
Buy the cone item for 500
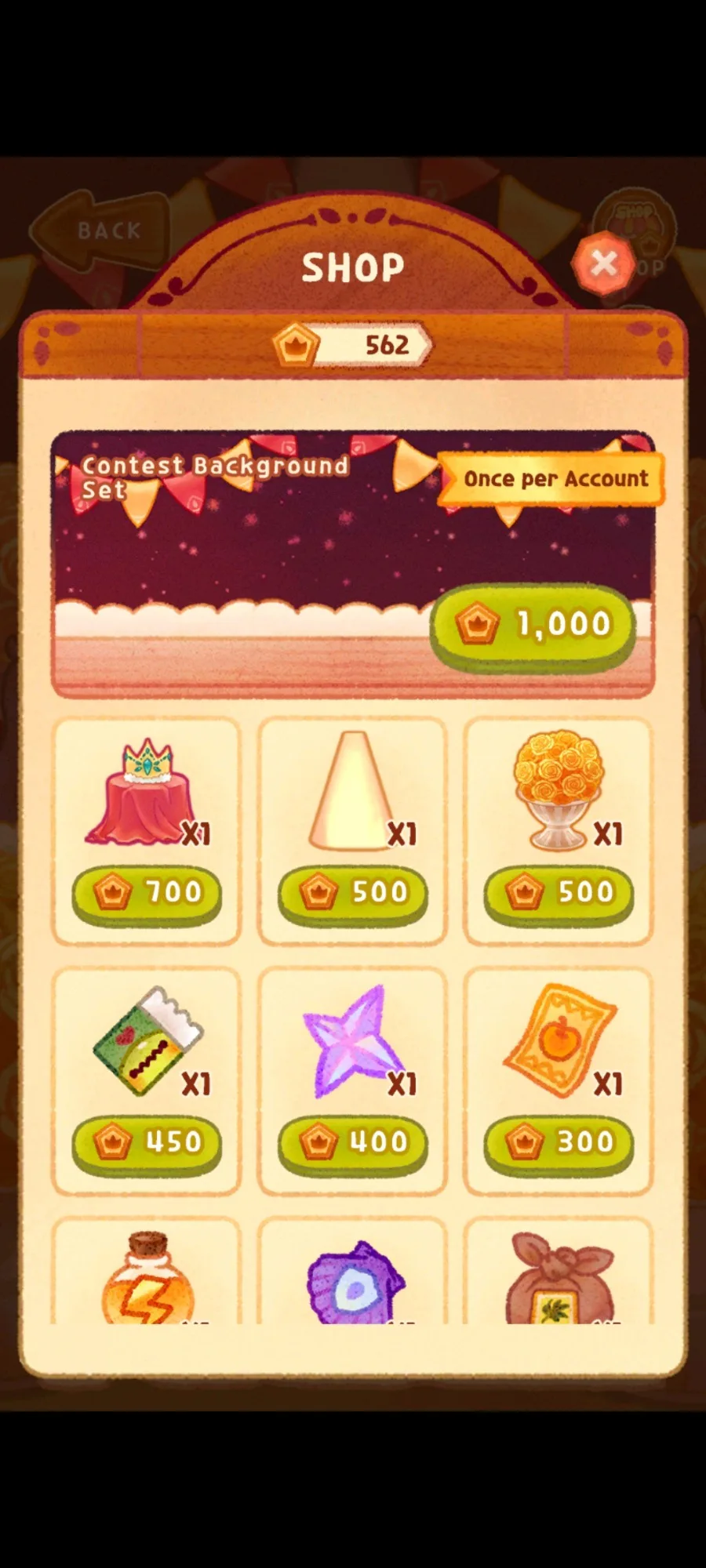[352, 895]
